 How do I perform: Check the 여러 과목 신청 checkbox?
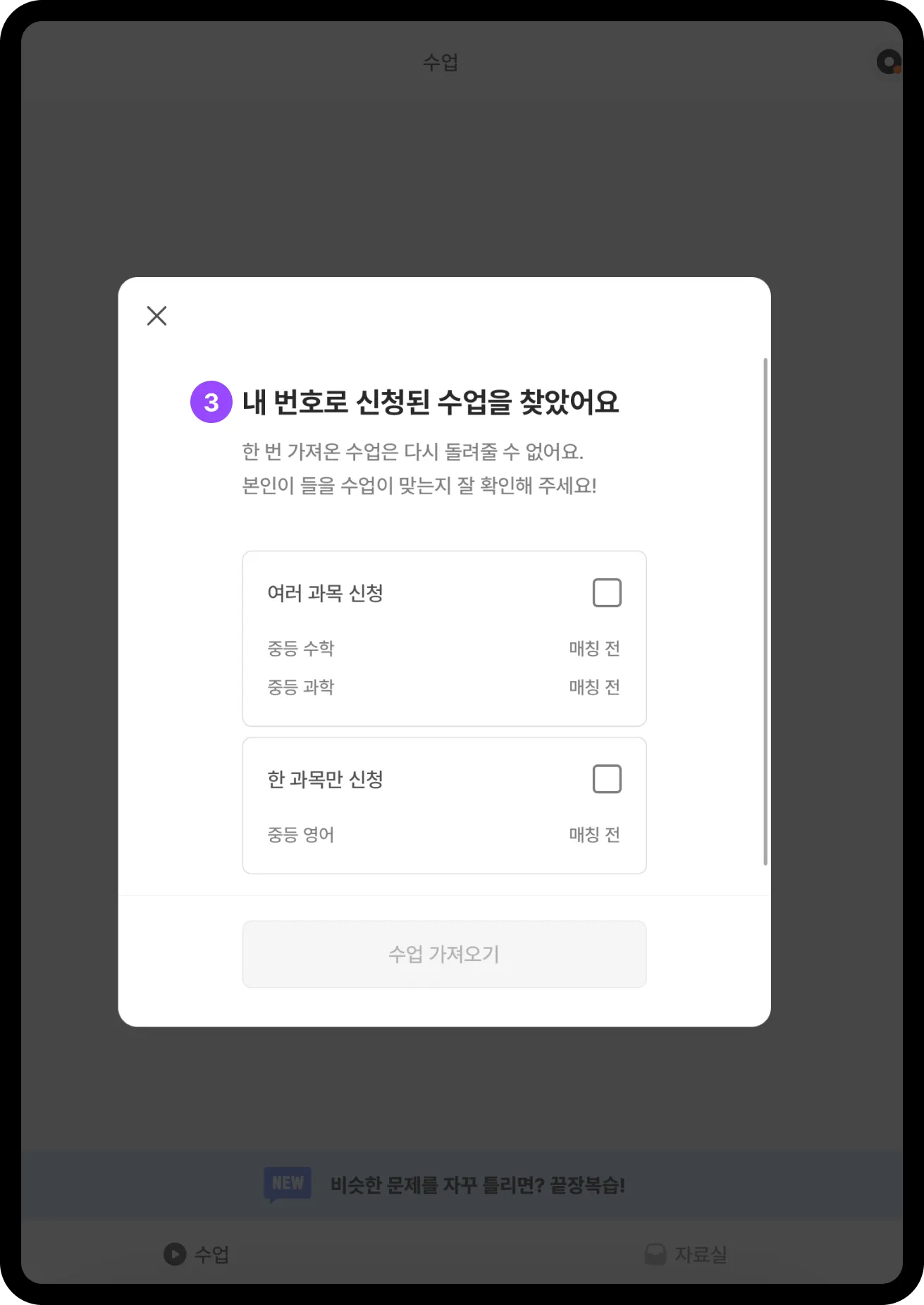[606, 593]
